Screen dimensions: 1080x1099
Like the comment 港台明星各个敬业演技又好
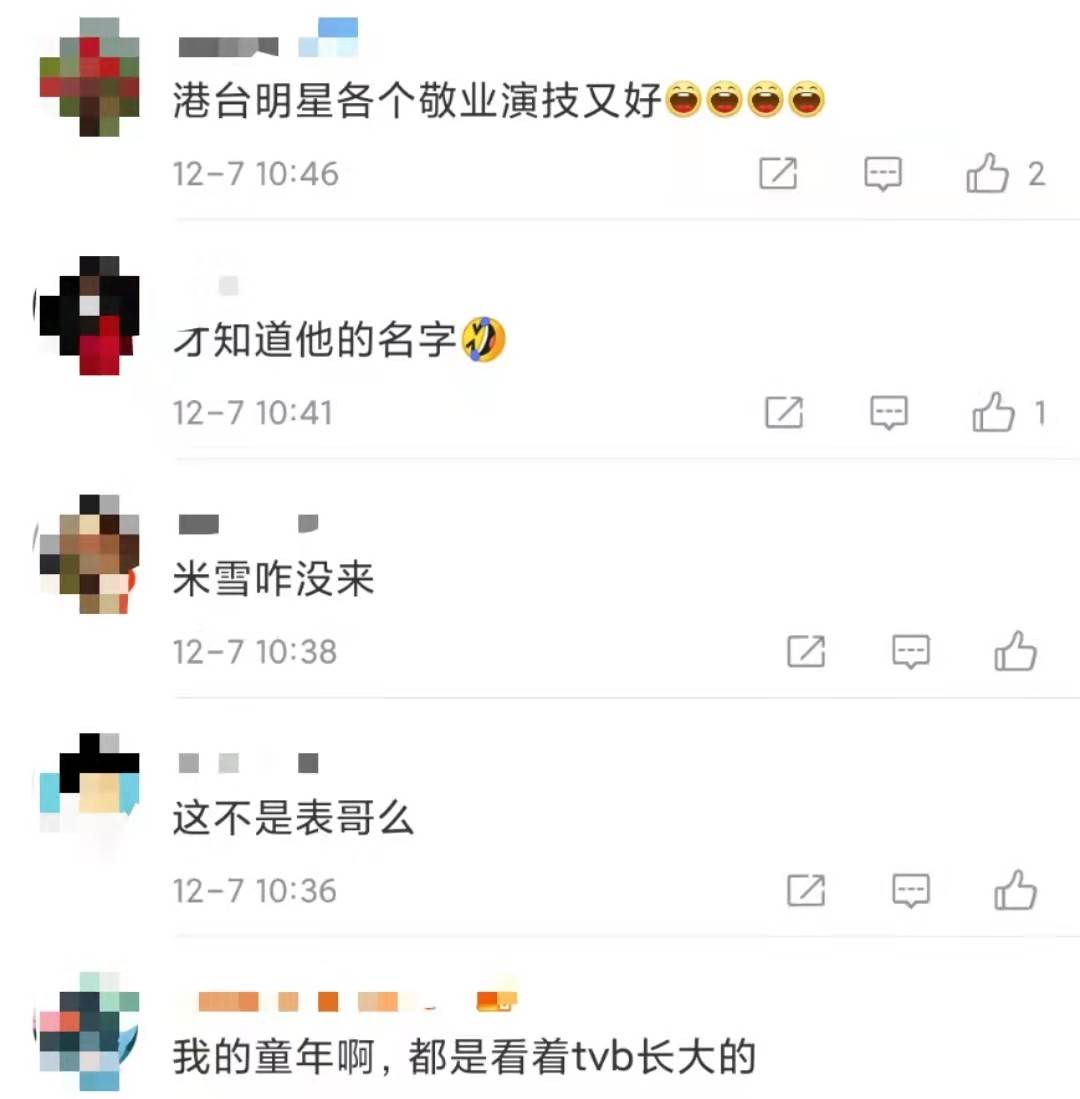click(988, 174)
